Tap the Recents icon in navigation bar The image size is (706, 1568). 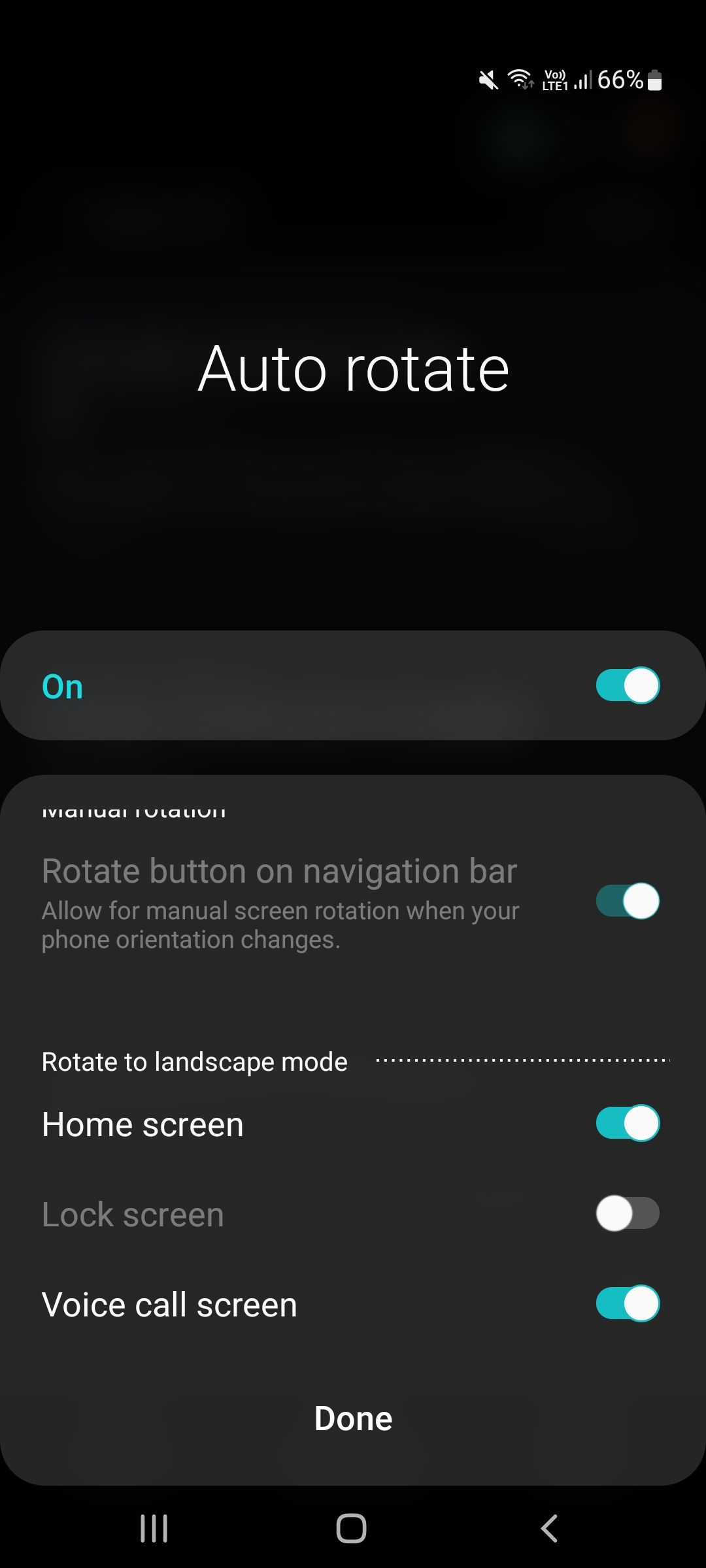(152, 1528)
